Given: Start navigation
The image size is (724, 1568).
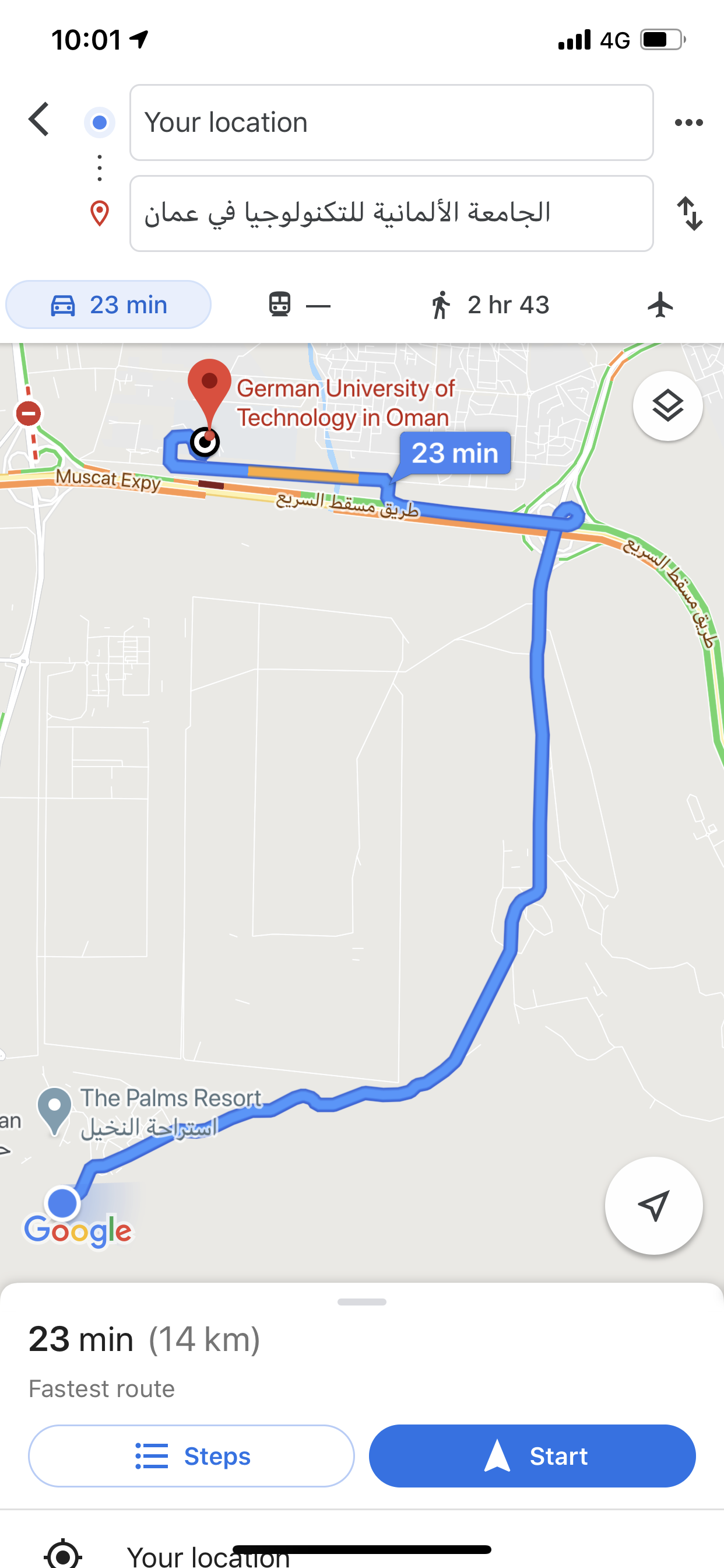Looking at the screenshot, I should [x=532, y=1456].
